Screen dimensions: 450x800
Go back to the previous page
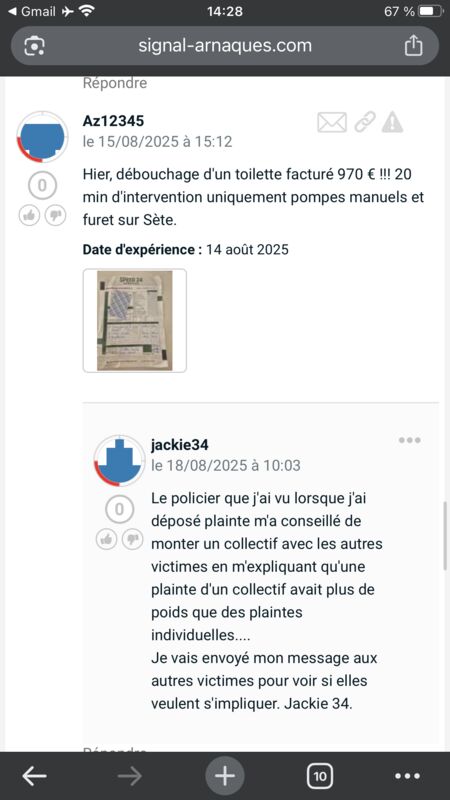point(35,776)
